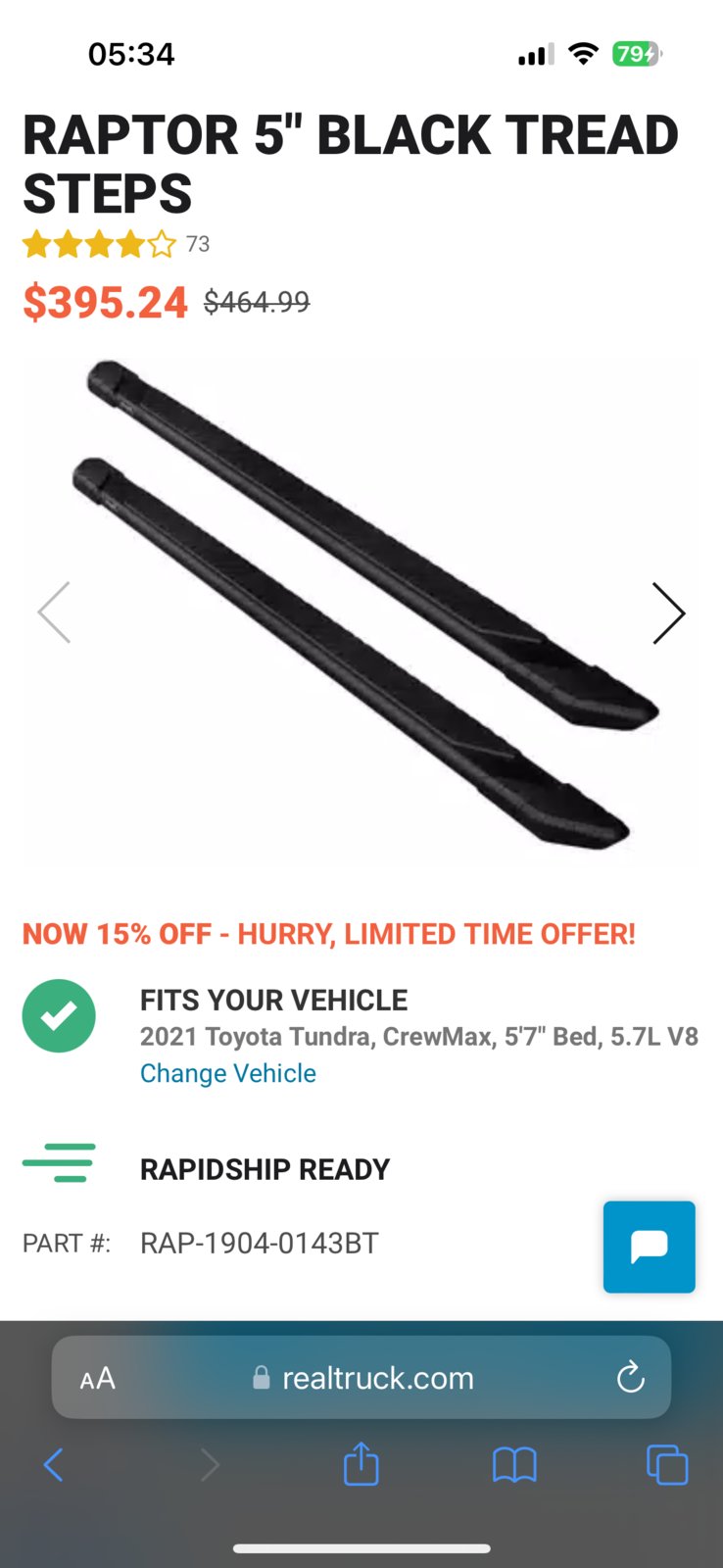
Task: Open Safari bookmarks
Action: (x=514, y=1465)
